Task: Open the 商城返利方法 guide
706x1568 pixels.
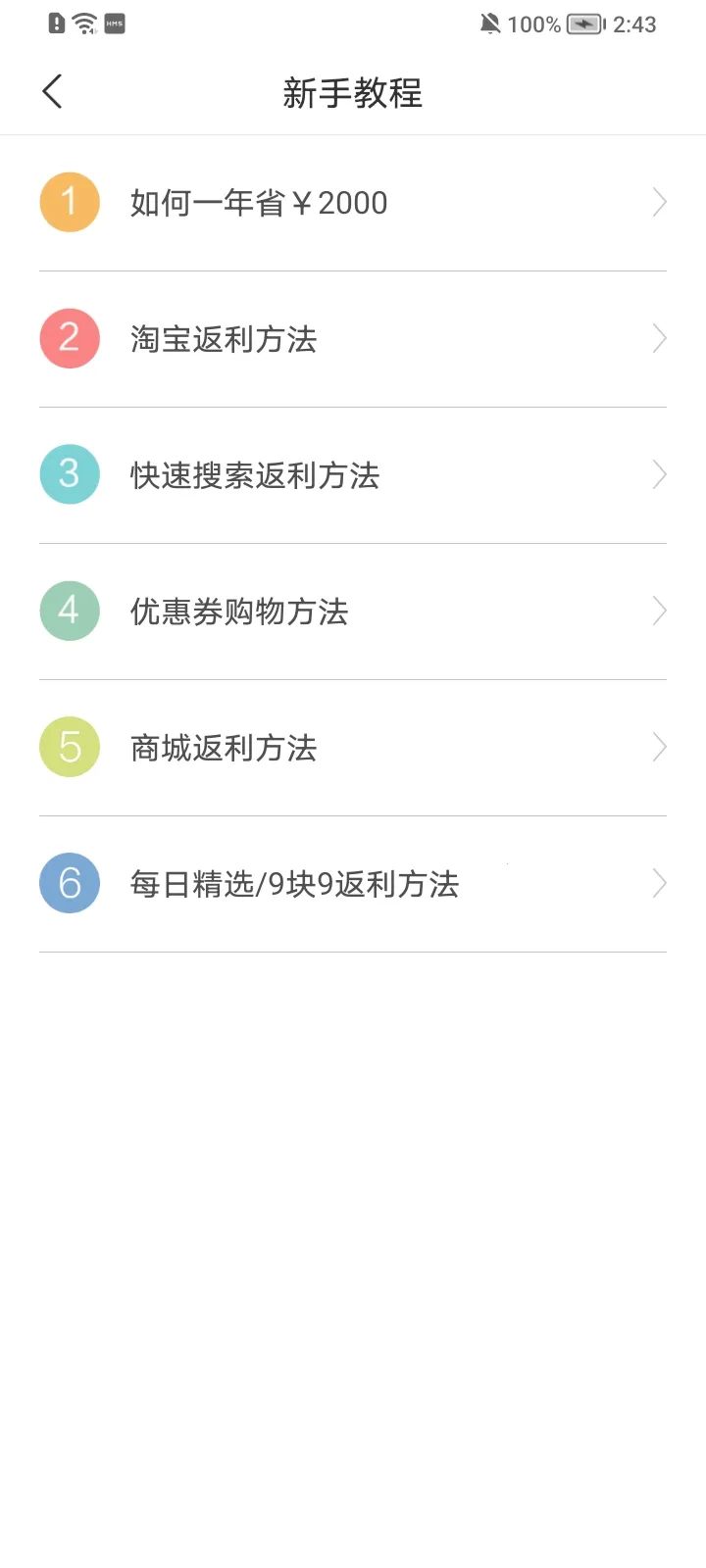Action: pyautogui.click(x=224, y=748)
